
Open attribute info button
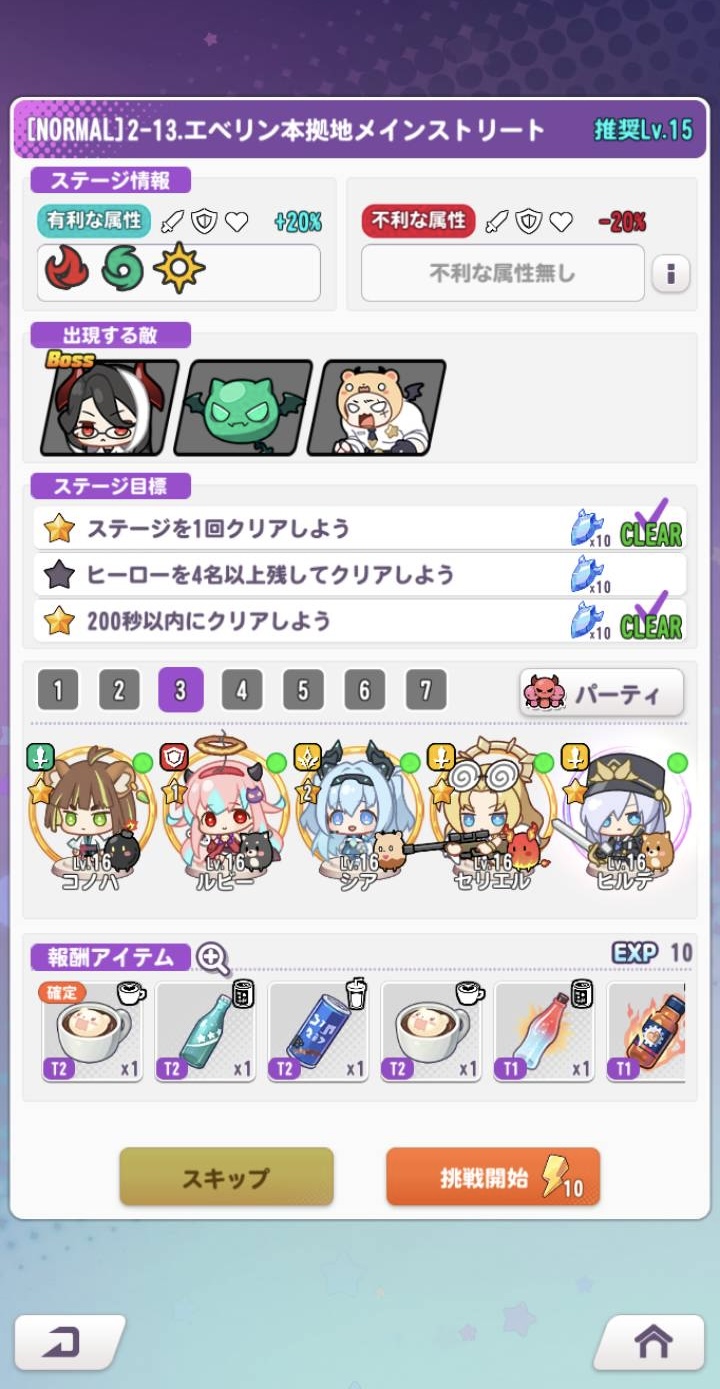point(671,273)
